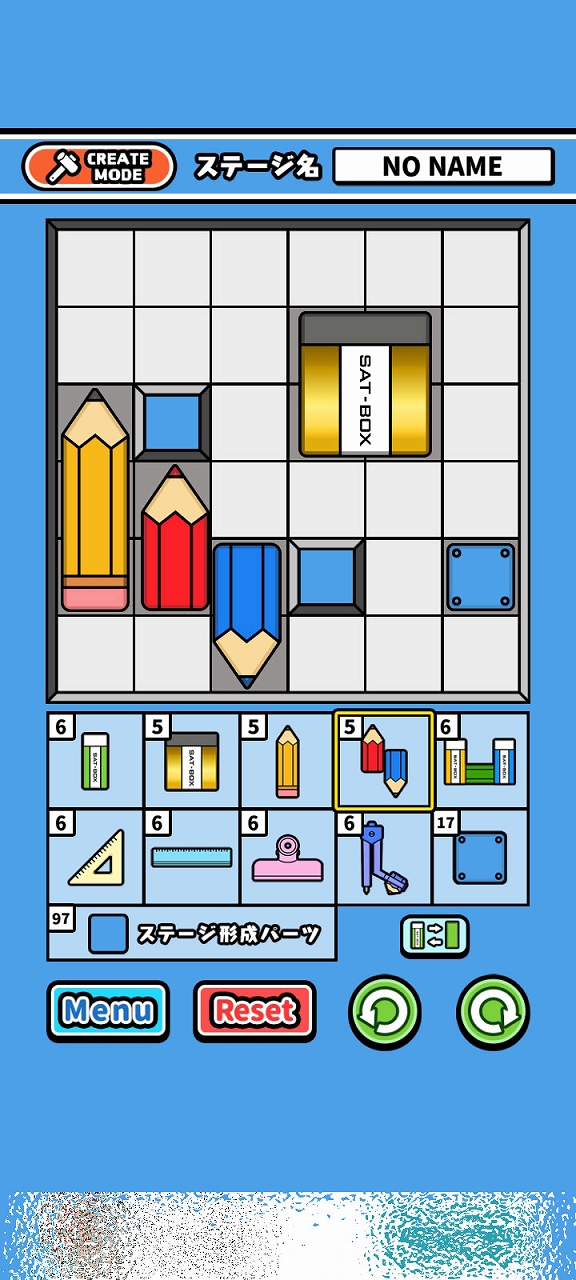Select the U-shaped eraser set part

coord(480,760)
